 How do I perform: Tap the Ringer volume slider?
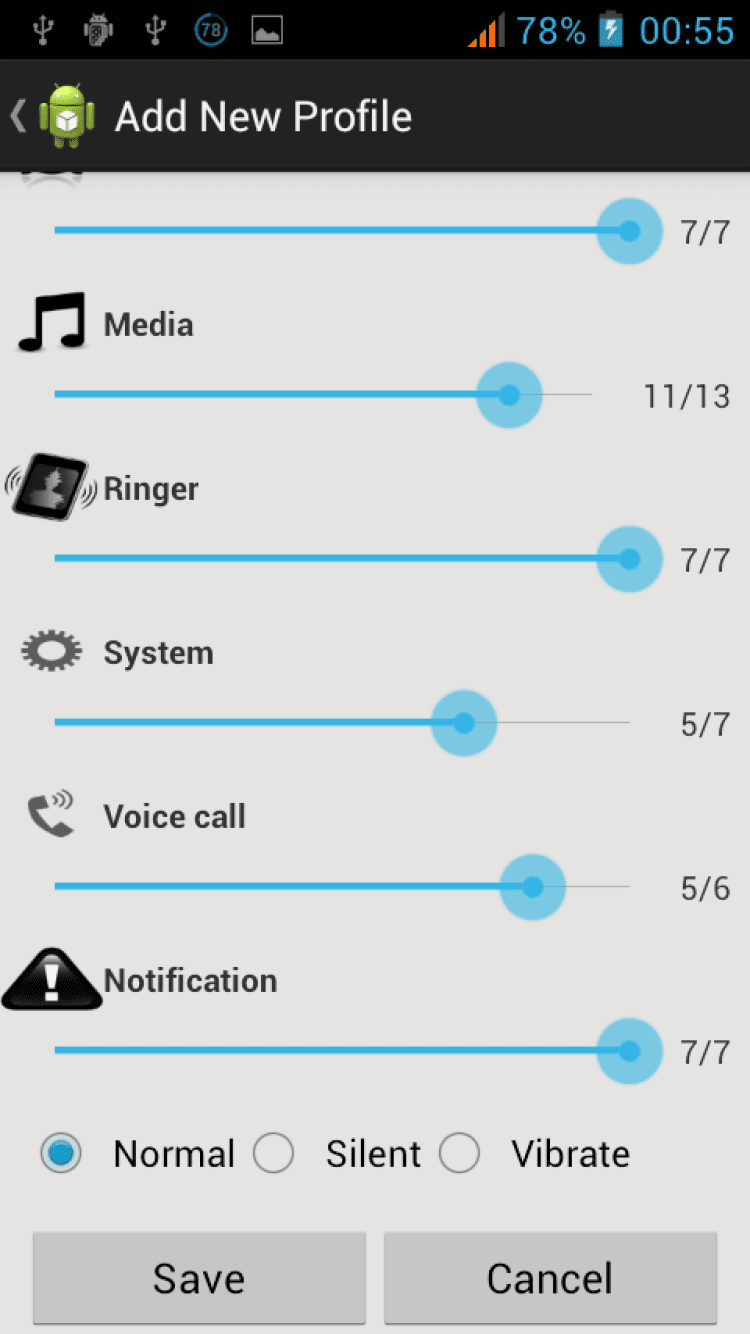click(x=629, y=559)
